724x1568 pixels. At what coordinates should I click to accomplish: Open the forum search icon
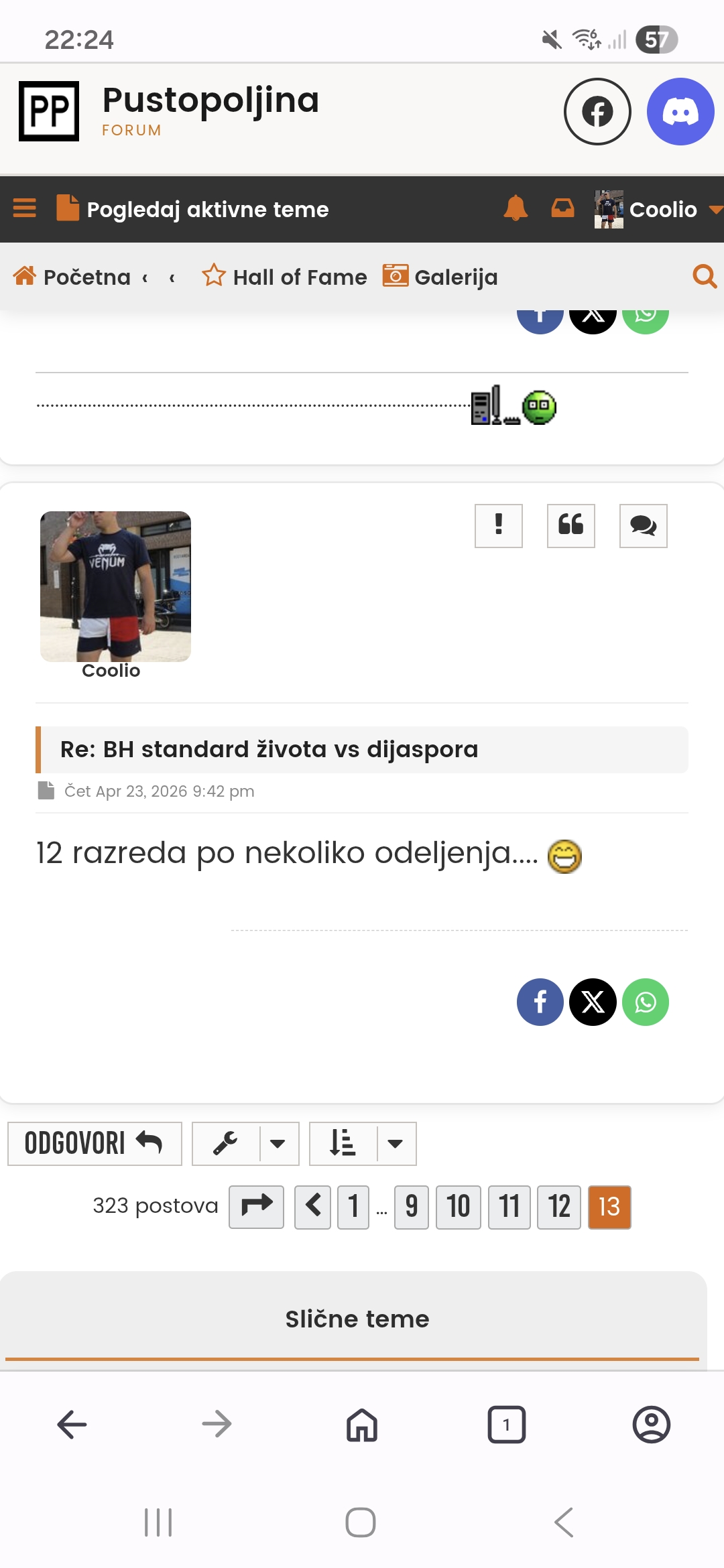tap(704, 276)
